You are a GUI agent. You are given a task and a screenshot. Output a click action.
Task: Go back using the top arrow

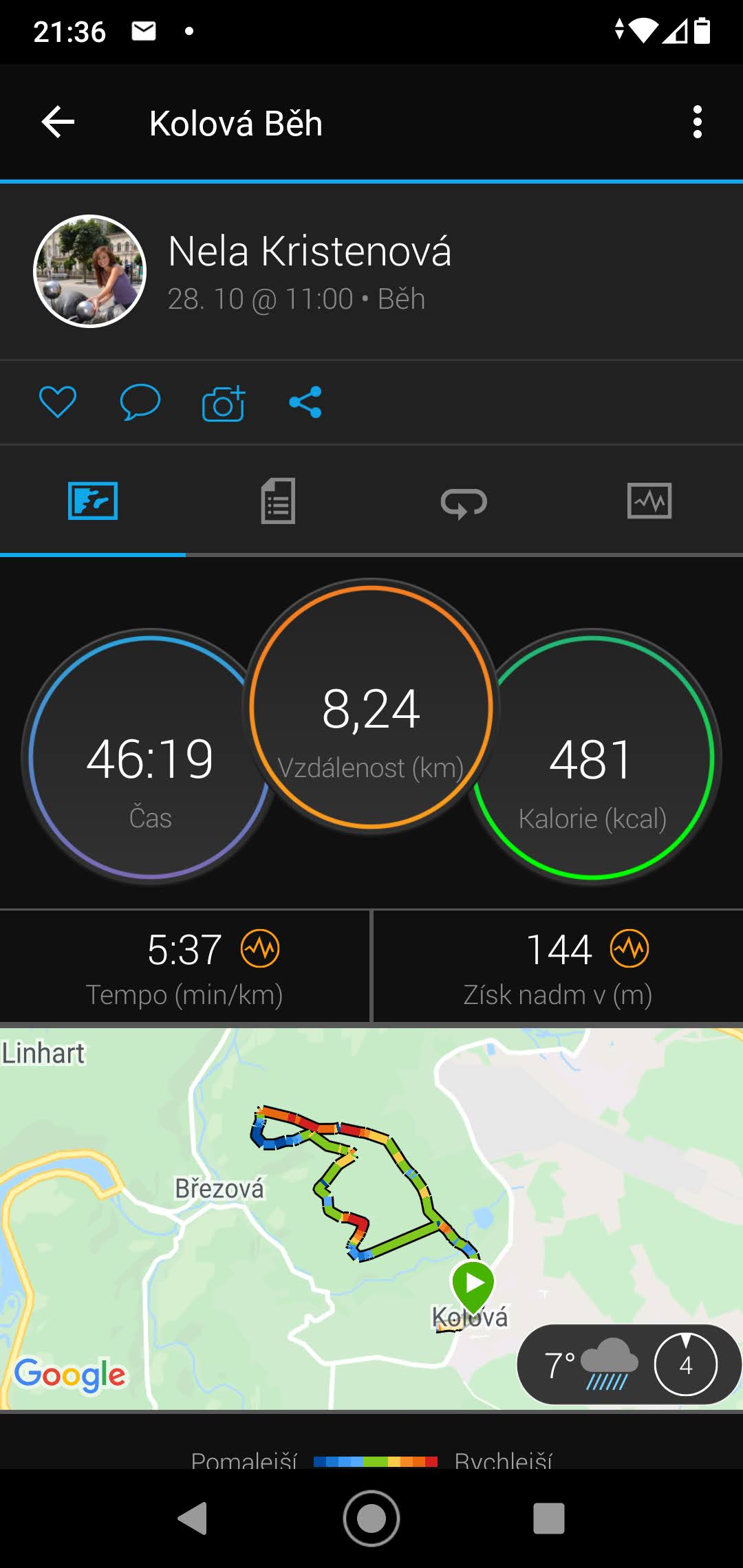point(58,122)
